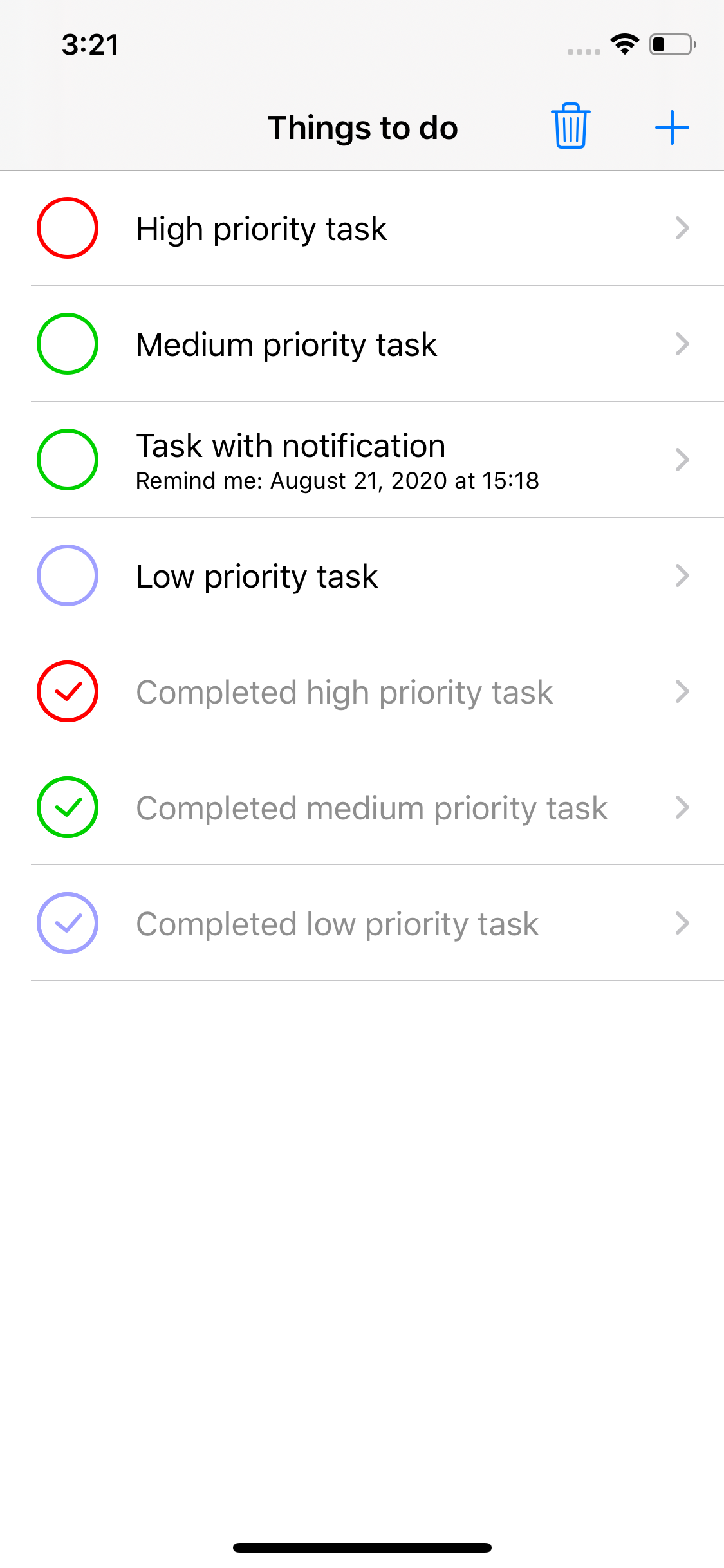The image size is (724, 1568).
Task: Click the green circle beside Task with notification
Action: (67, 460)
